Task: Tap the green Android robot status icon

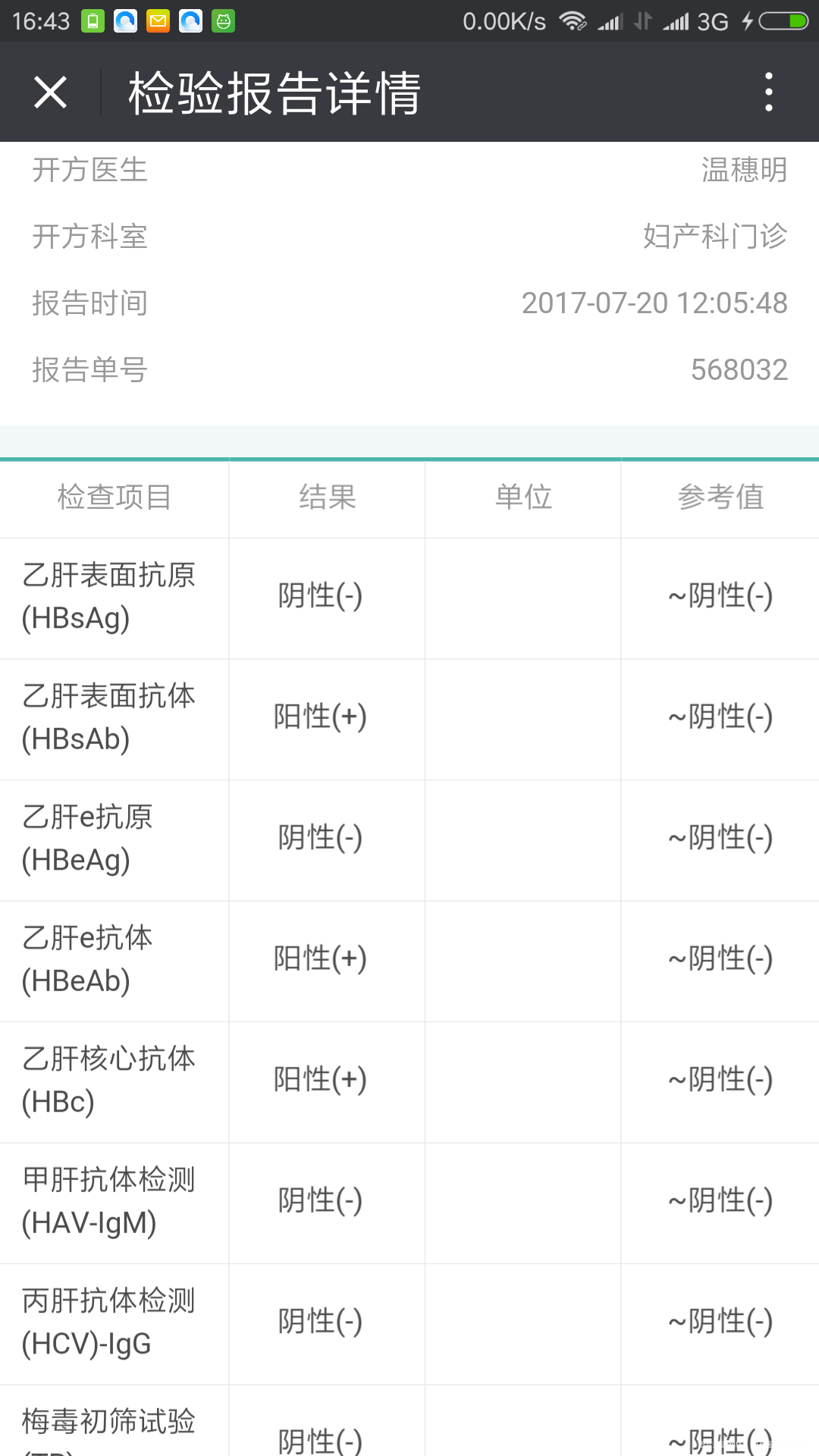Action: point(222,21)
